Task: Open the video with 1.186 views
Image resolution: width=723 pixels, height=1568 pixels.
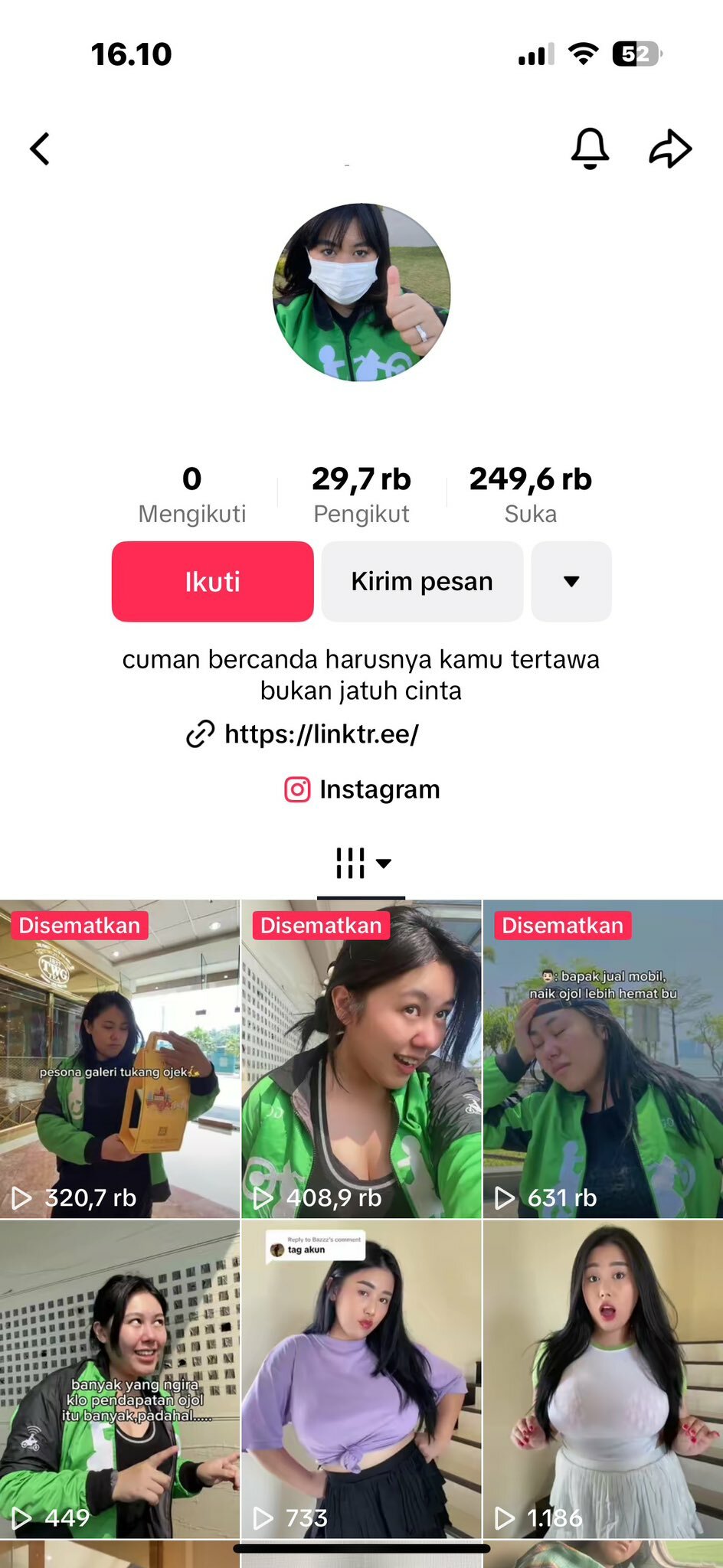Action: (x=603, y=1379)
